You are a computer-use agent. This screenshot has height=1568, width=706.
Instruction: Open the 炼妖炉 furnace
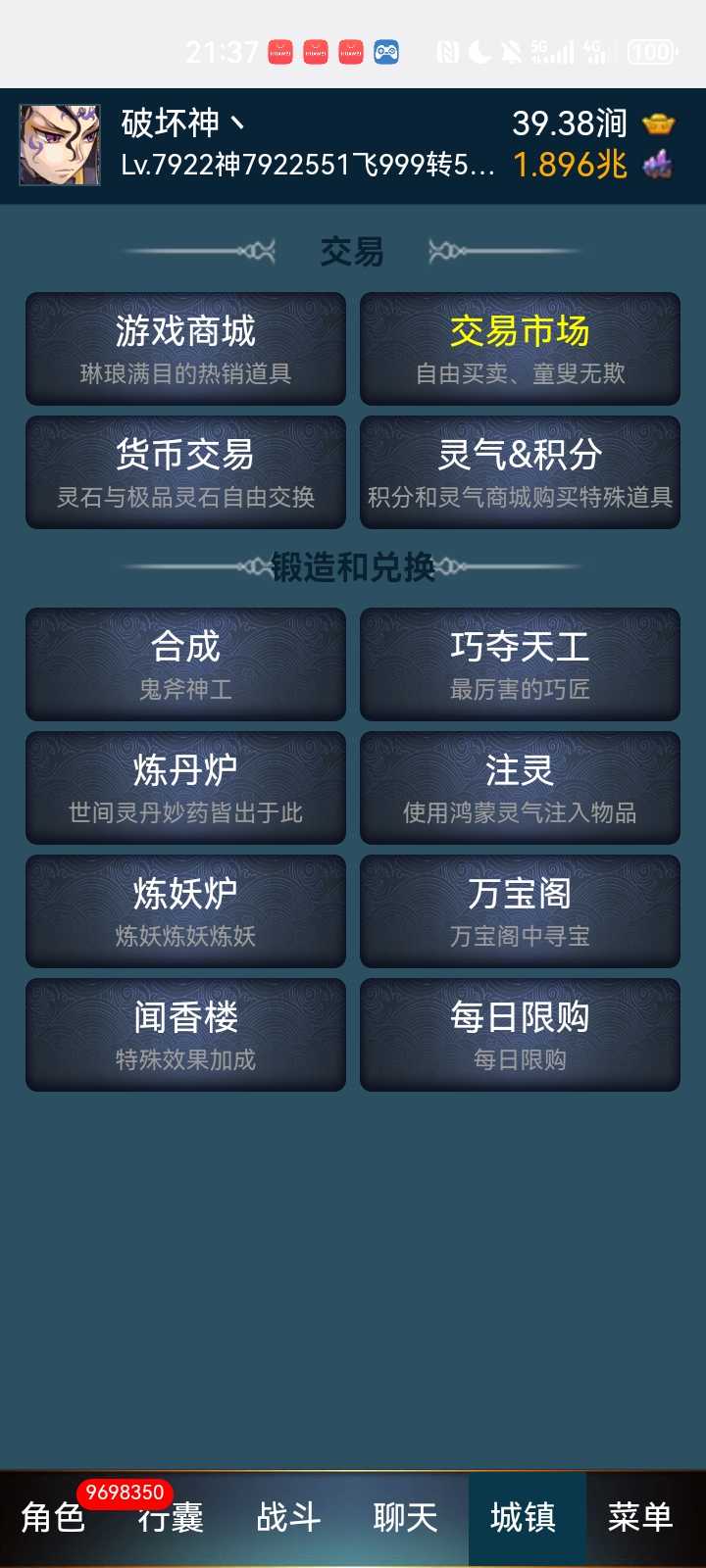[185, 911]
